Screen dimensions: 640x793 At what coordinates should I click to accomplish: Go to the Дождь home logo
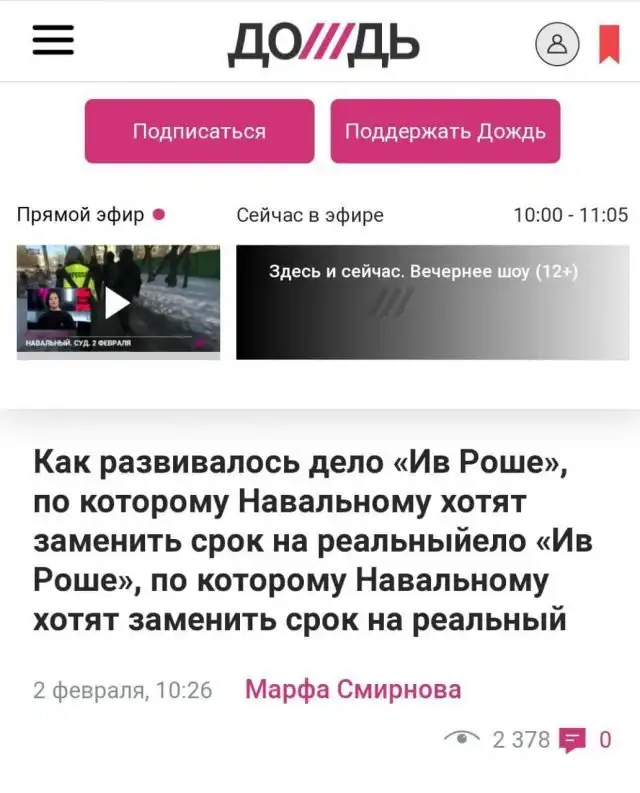pyautogui.click(x=323, y=42)
